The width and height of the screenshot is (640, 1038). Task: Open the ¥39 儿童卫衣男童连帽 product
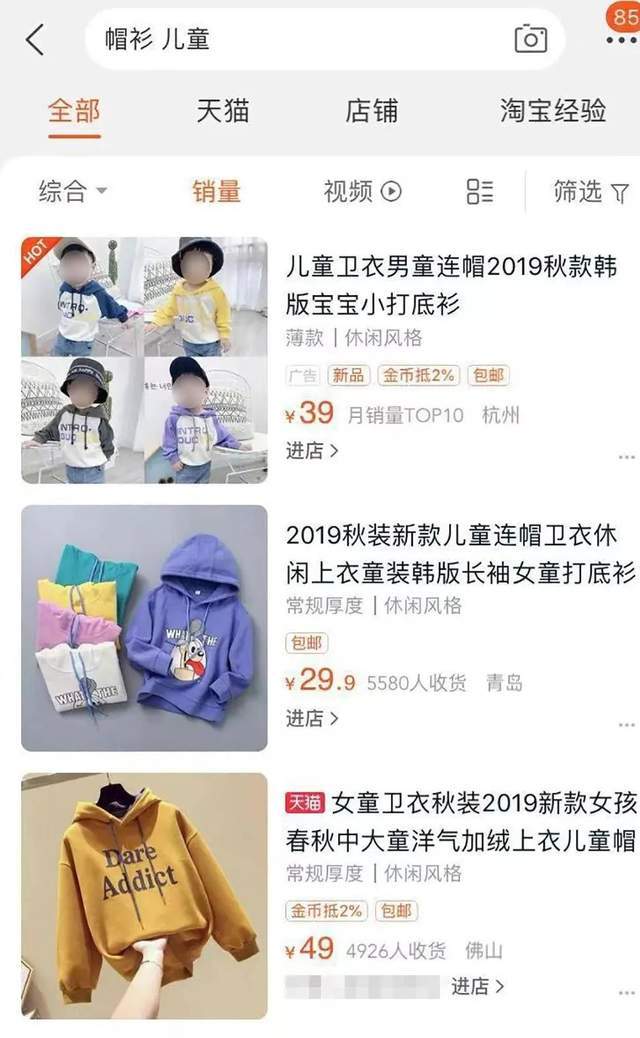(x=451, y=285)
